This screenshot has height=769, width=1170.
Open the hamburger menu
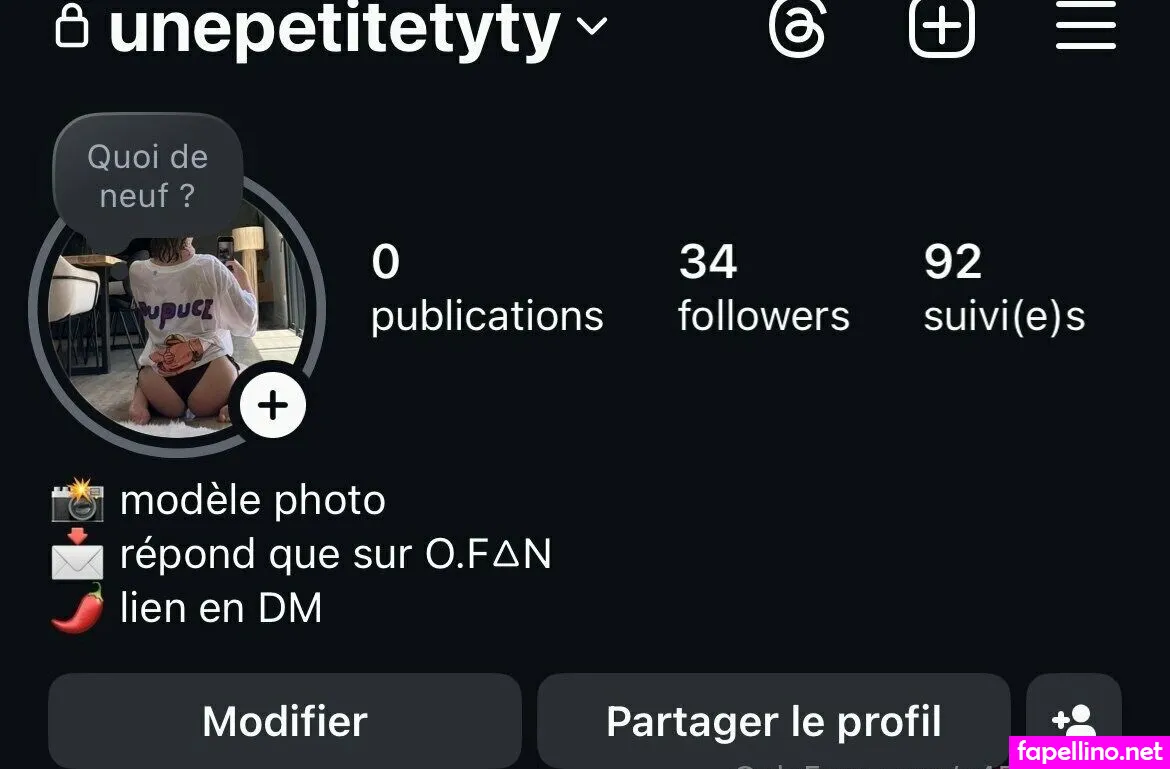click(1086, 26)
